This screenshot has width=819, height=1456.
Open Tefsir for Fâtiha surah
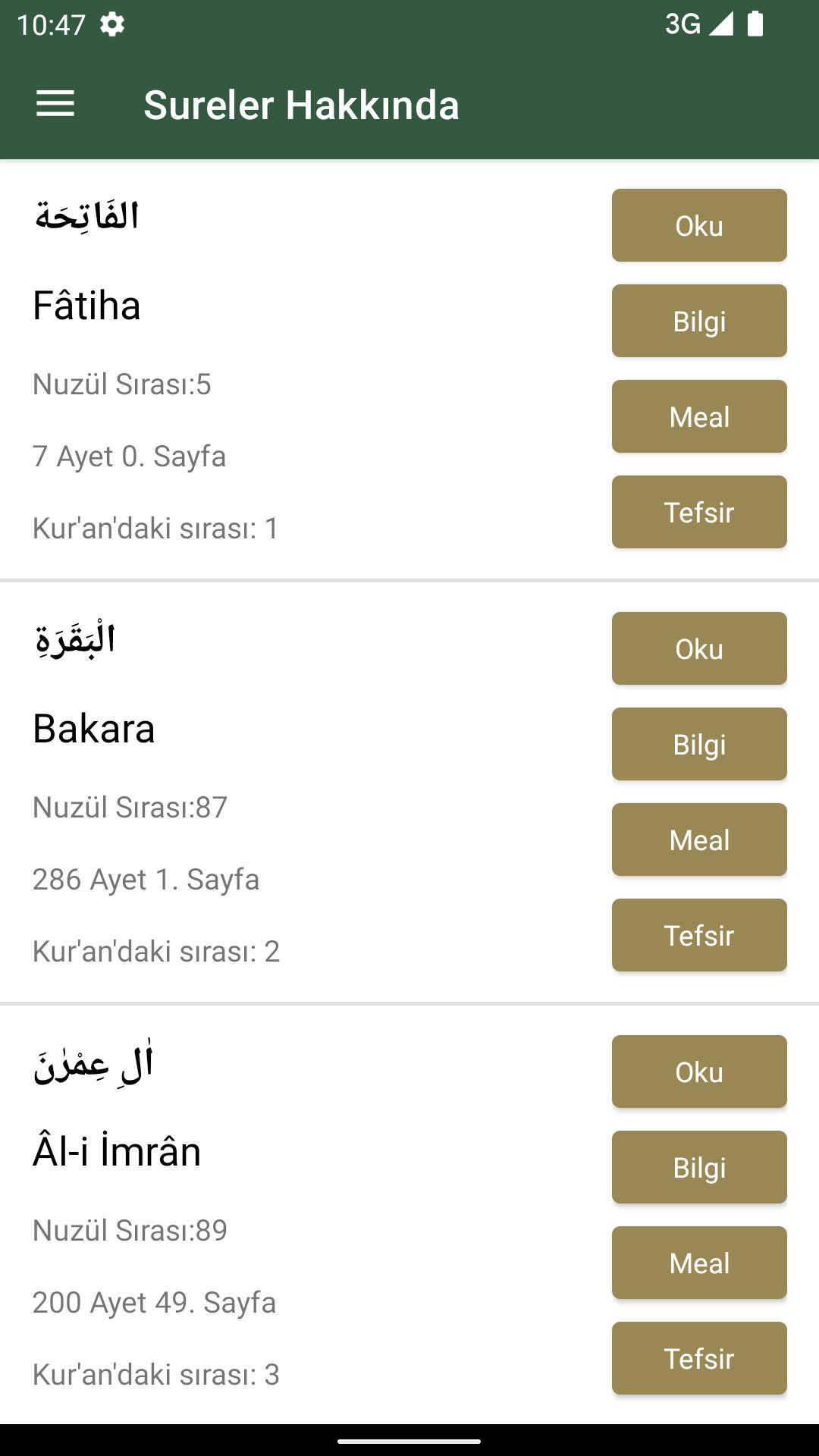tap(699, 512)
